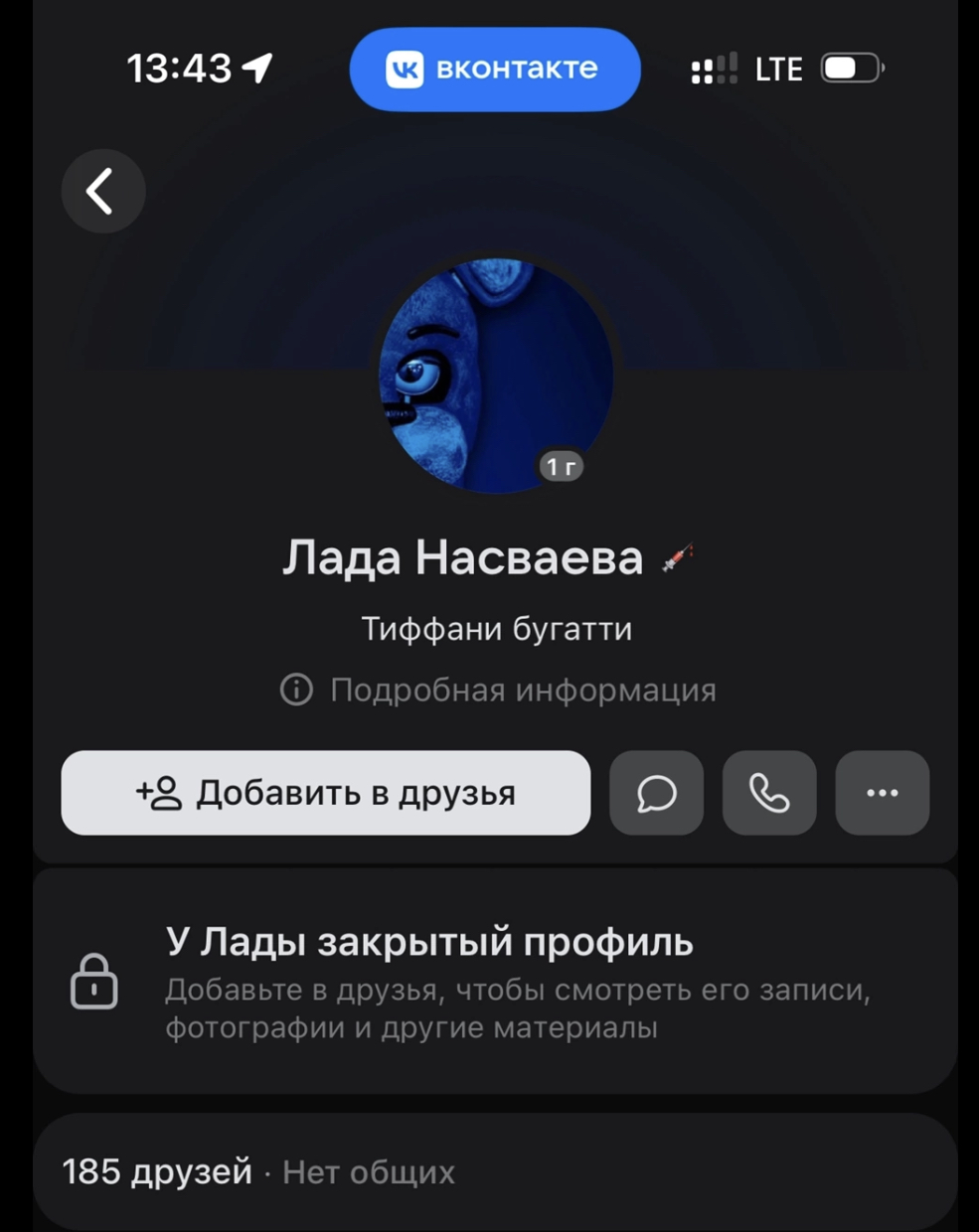Call Лада with the phone button
Viewport: 979px width, 1232px height.
click(x=769, y=793)
